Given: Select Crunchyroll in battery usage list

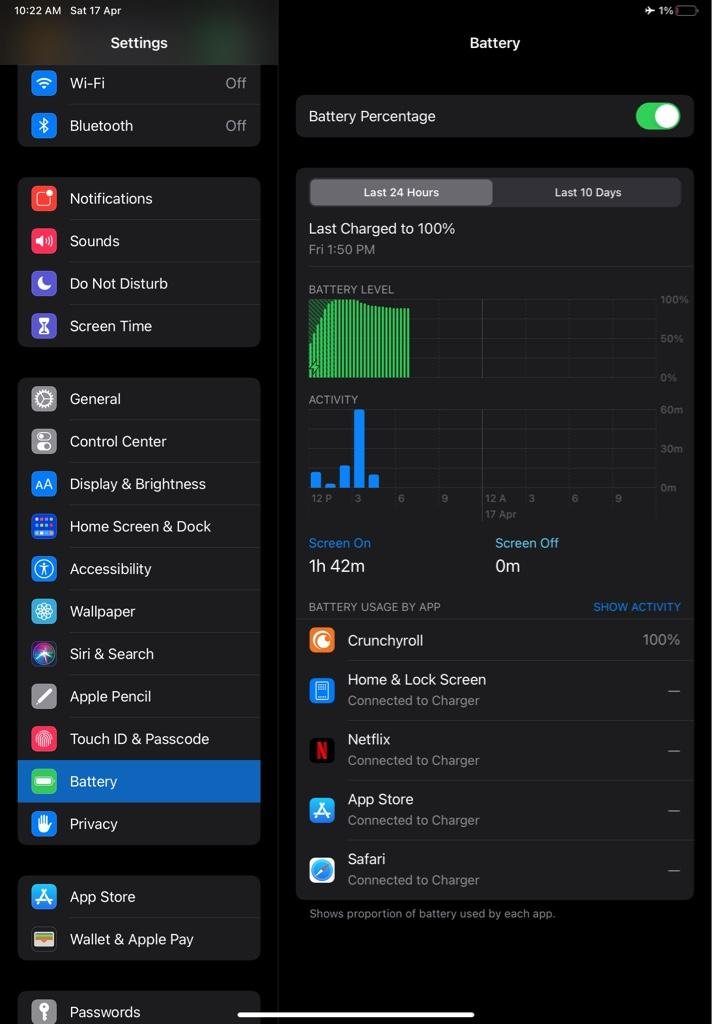Looking at the screenshot, I should tap(494, 640).
